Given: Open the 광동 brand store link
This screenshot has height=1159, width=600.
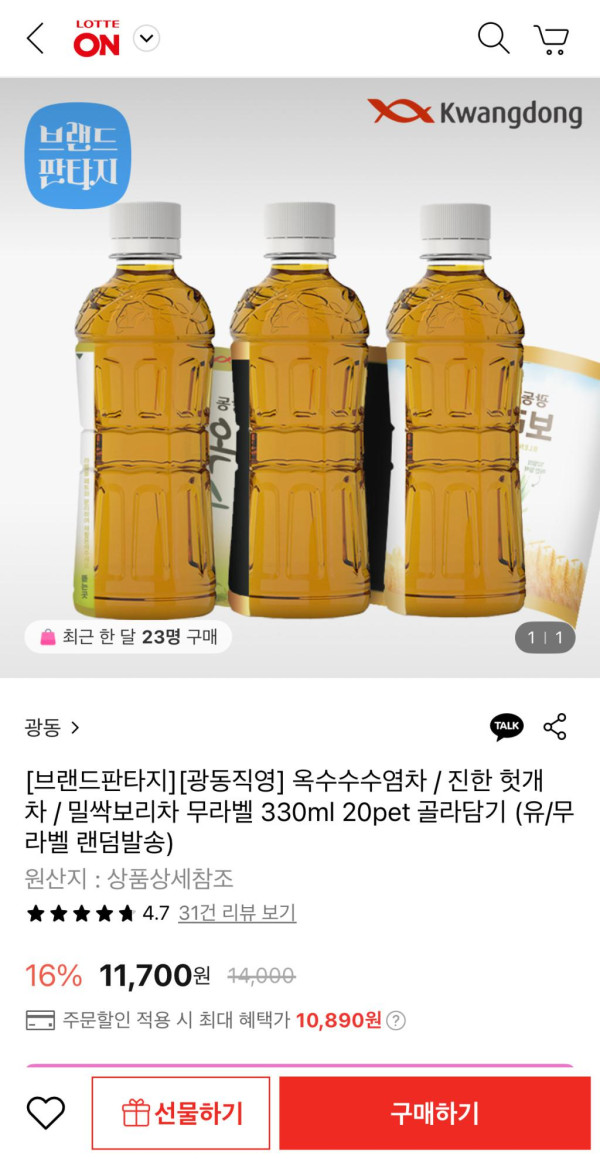Looking at the screenshot, I should click(52, 728).
